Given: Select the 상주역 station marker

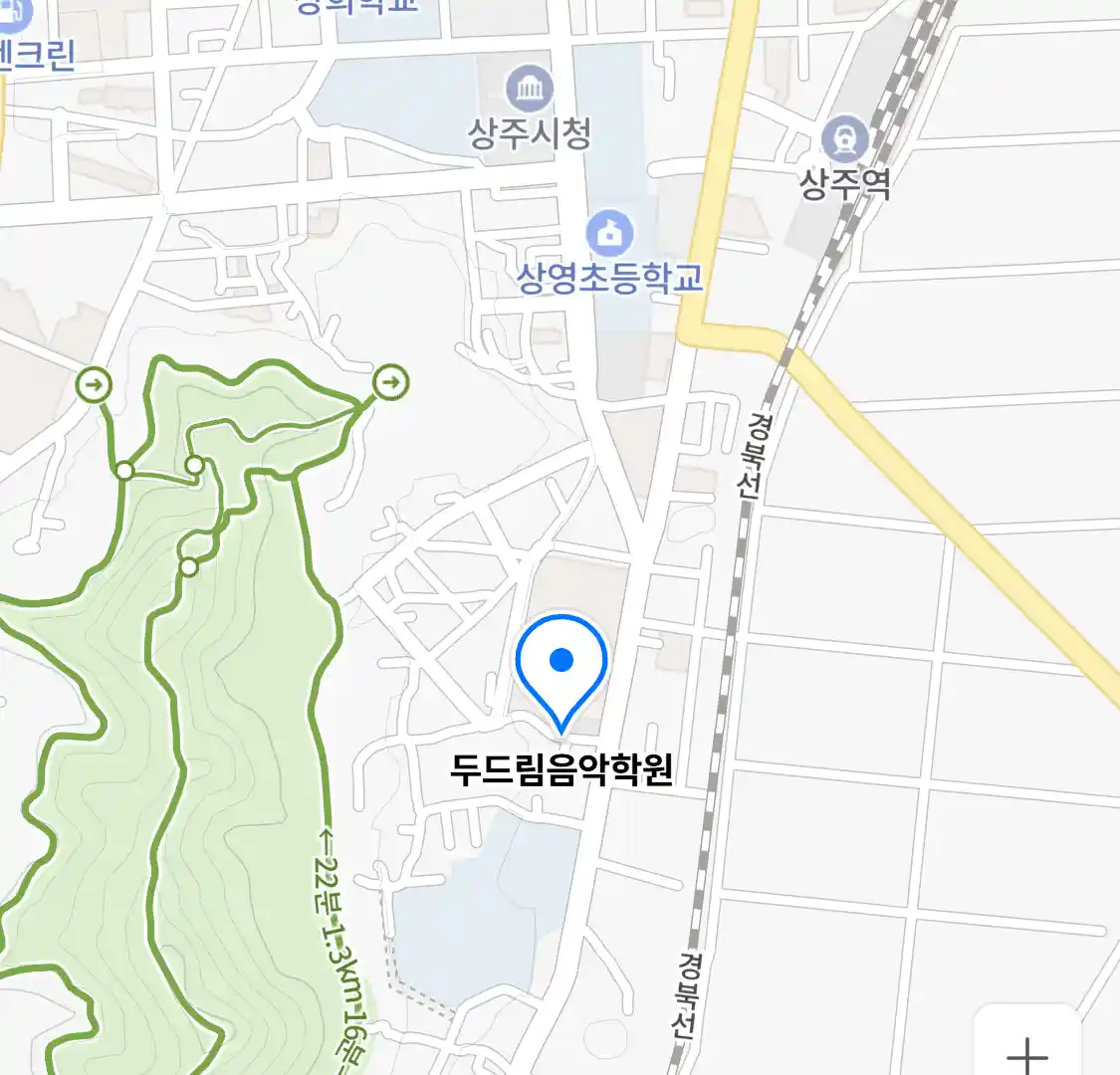Looking at the screenshot, I should 845,139.
